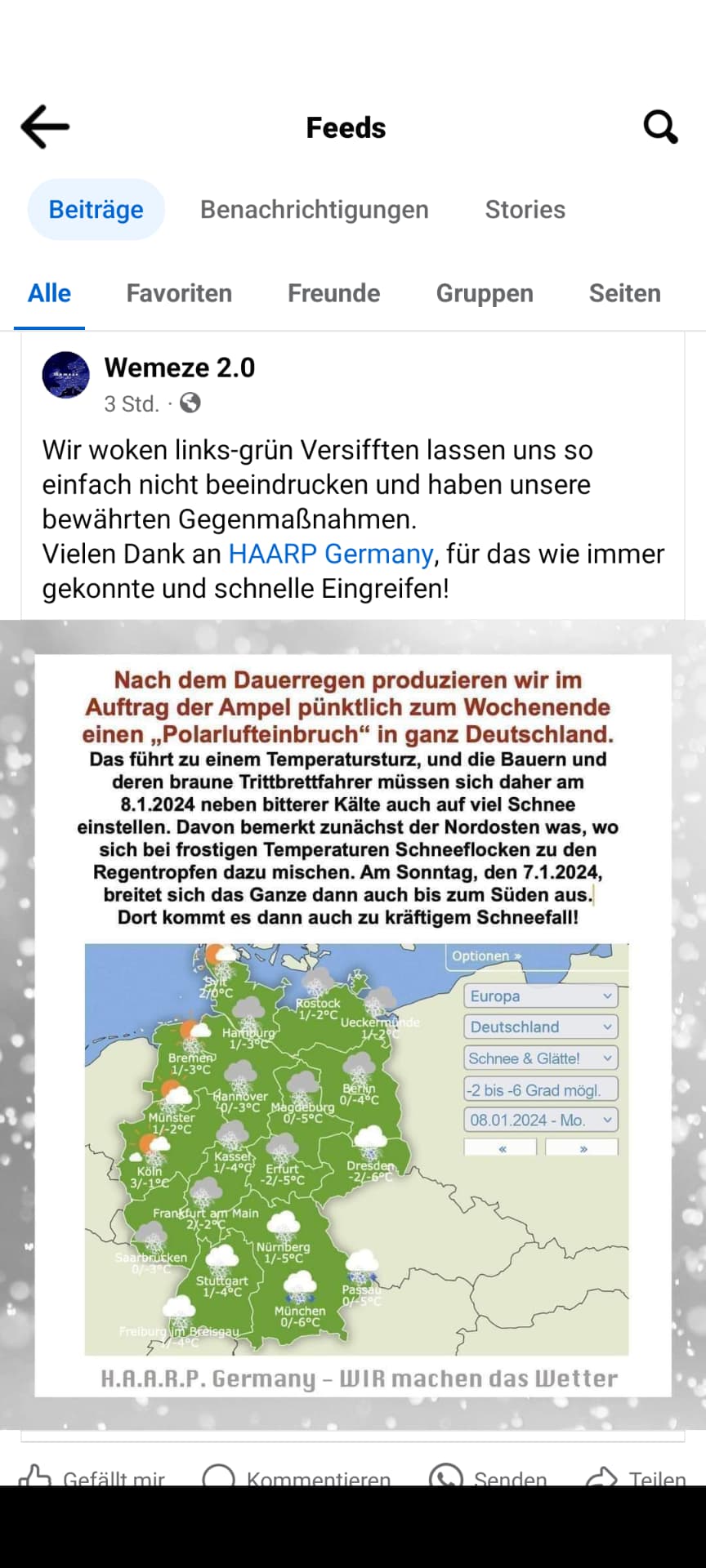Select the Beiträge chip
Viewport: 706px width, 1568px height.
pos(96,209)
